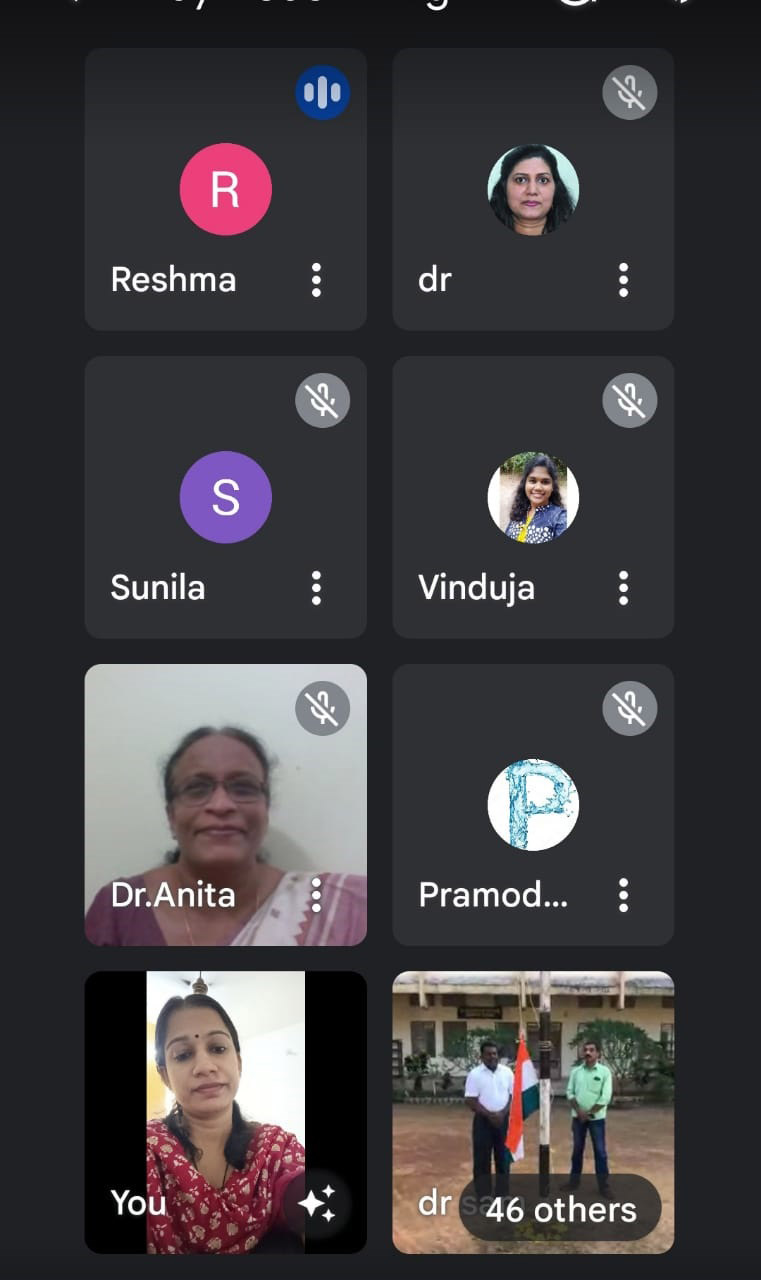Open more options on Dr.Anita's video tile
Screen dimensions: 761x1280
316,895
